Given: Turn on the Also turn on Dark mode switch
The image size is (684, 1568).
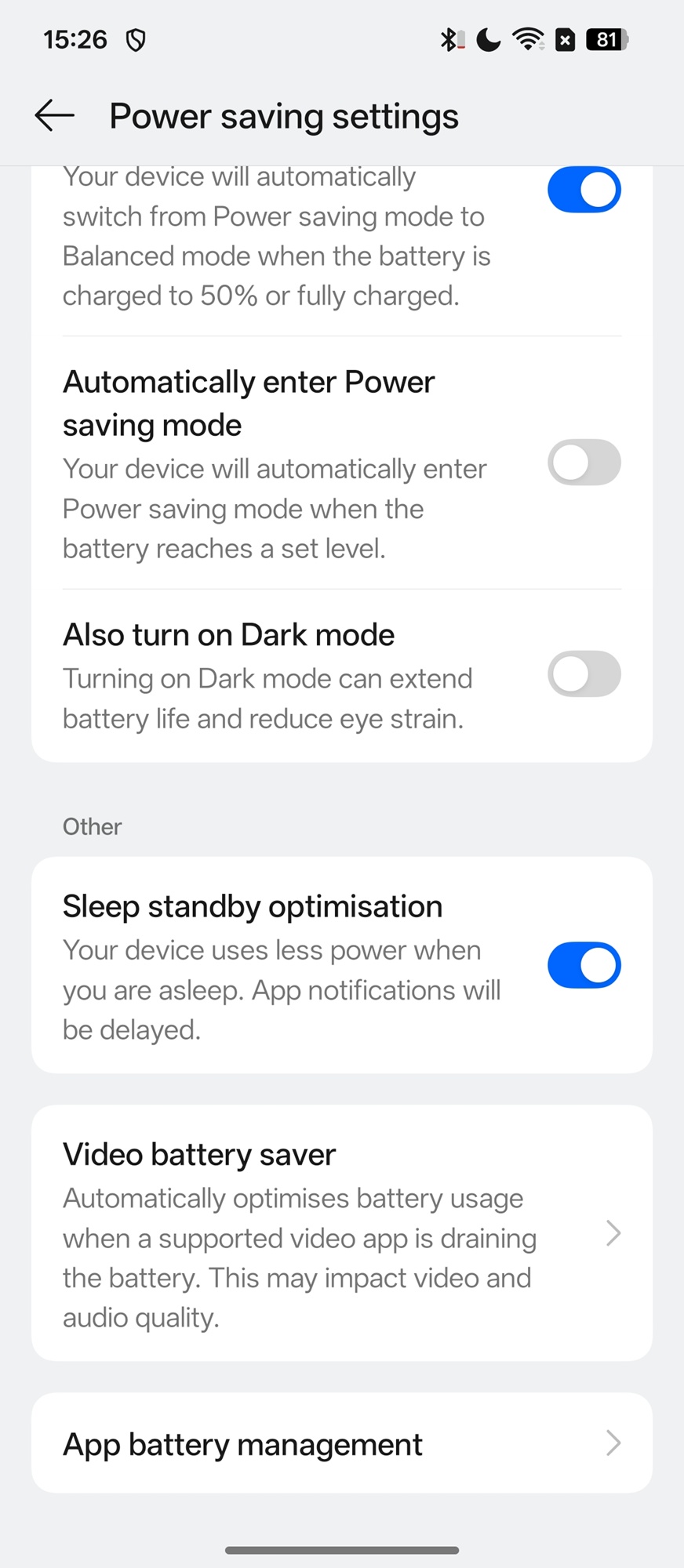Looking at the screenshot, I should [x=584, y=674].
